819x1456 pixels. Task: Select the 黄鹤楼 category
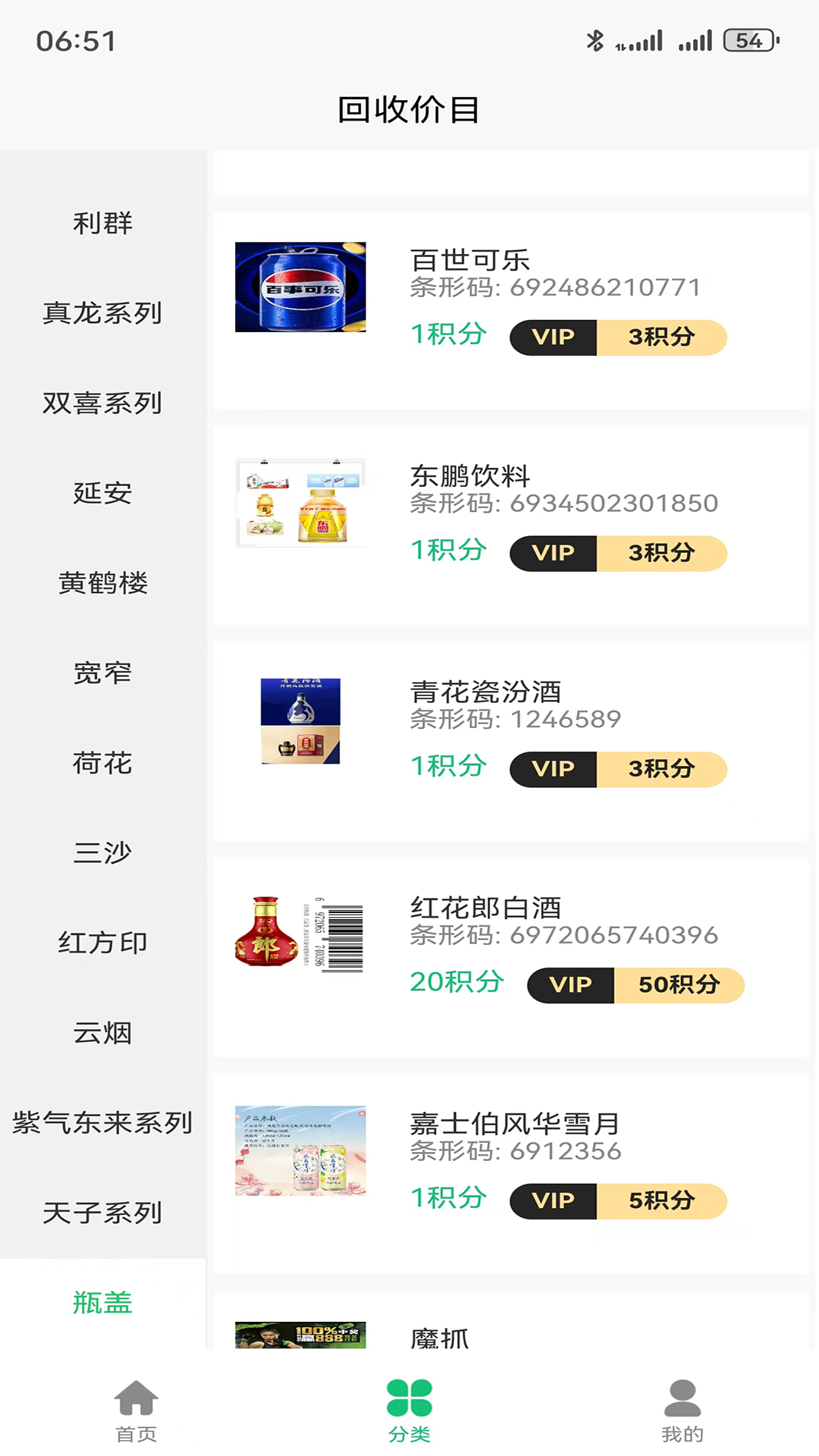pos(102,583)
